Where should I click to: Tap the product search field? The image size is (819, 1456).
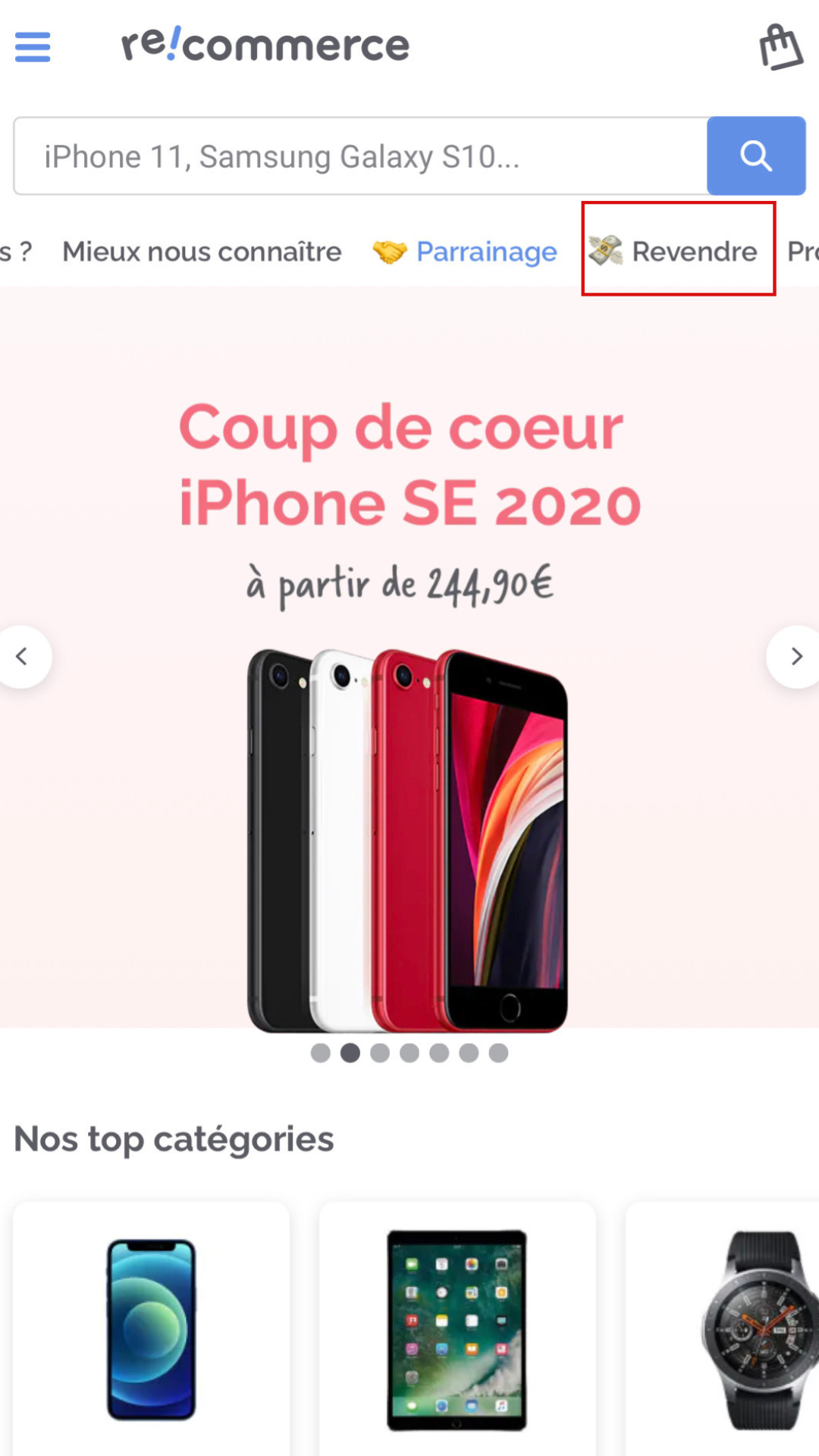tap(361, 156)
